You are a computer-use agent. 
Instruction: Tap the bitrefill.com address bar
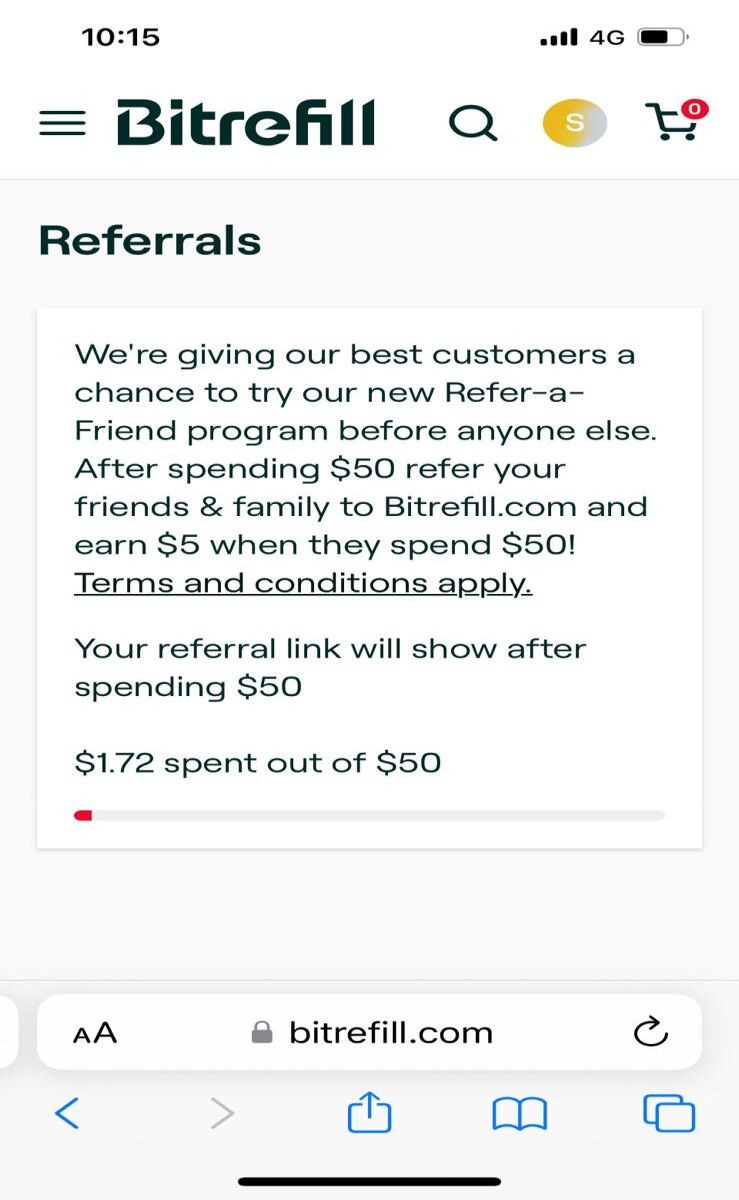point(369,1032)
